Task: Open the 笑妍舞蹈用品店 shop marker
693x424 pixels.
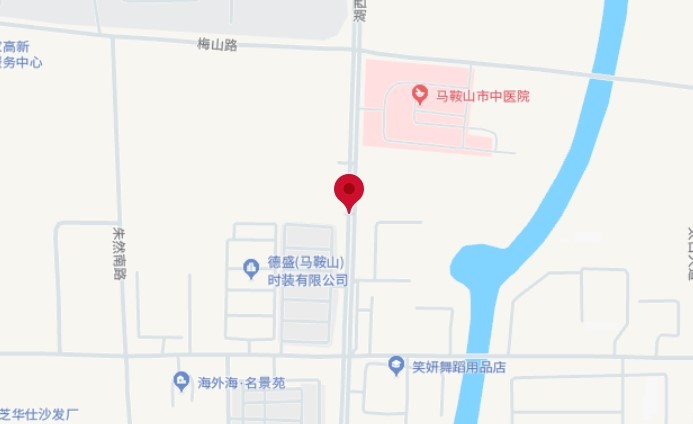Action: (397, 366)
